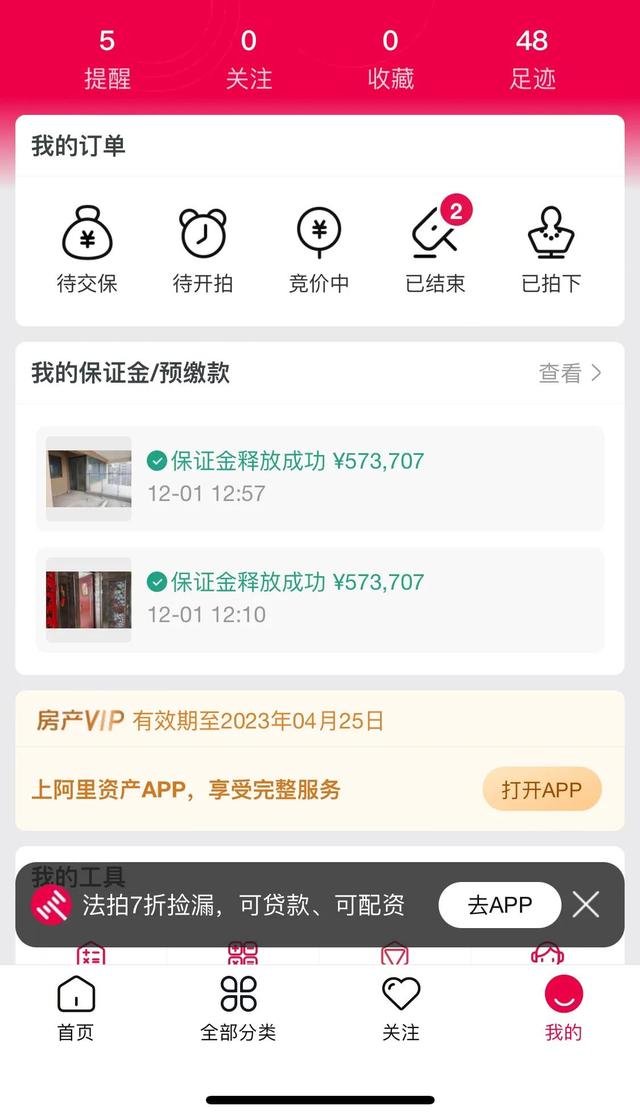
Task: Switch to 关注 bottom tab
Action: point(400,1008)
